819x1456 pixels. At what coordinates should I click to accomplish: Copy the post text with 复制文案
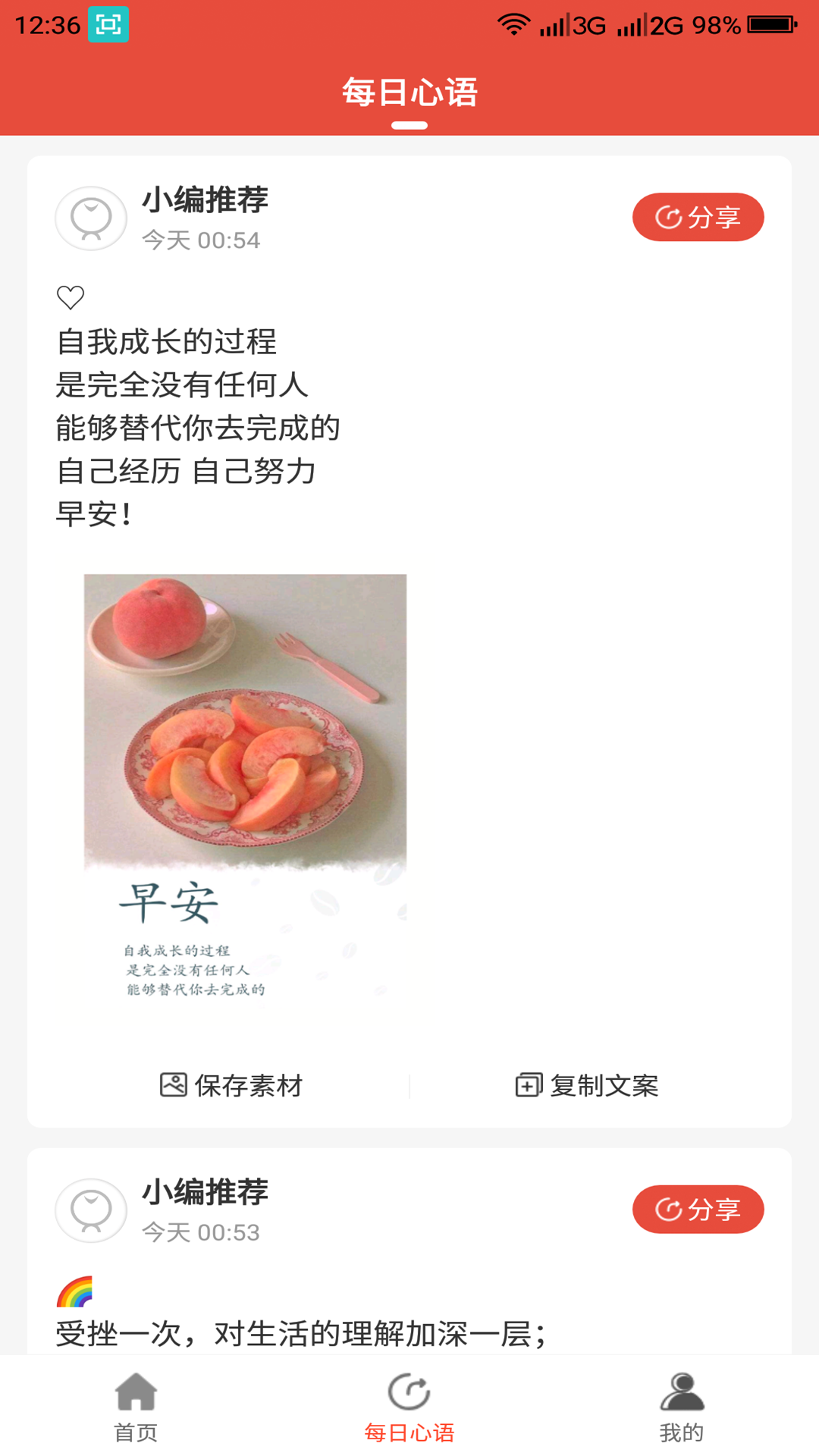pyautogui.click(x=587, y=1085)
